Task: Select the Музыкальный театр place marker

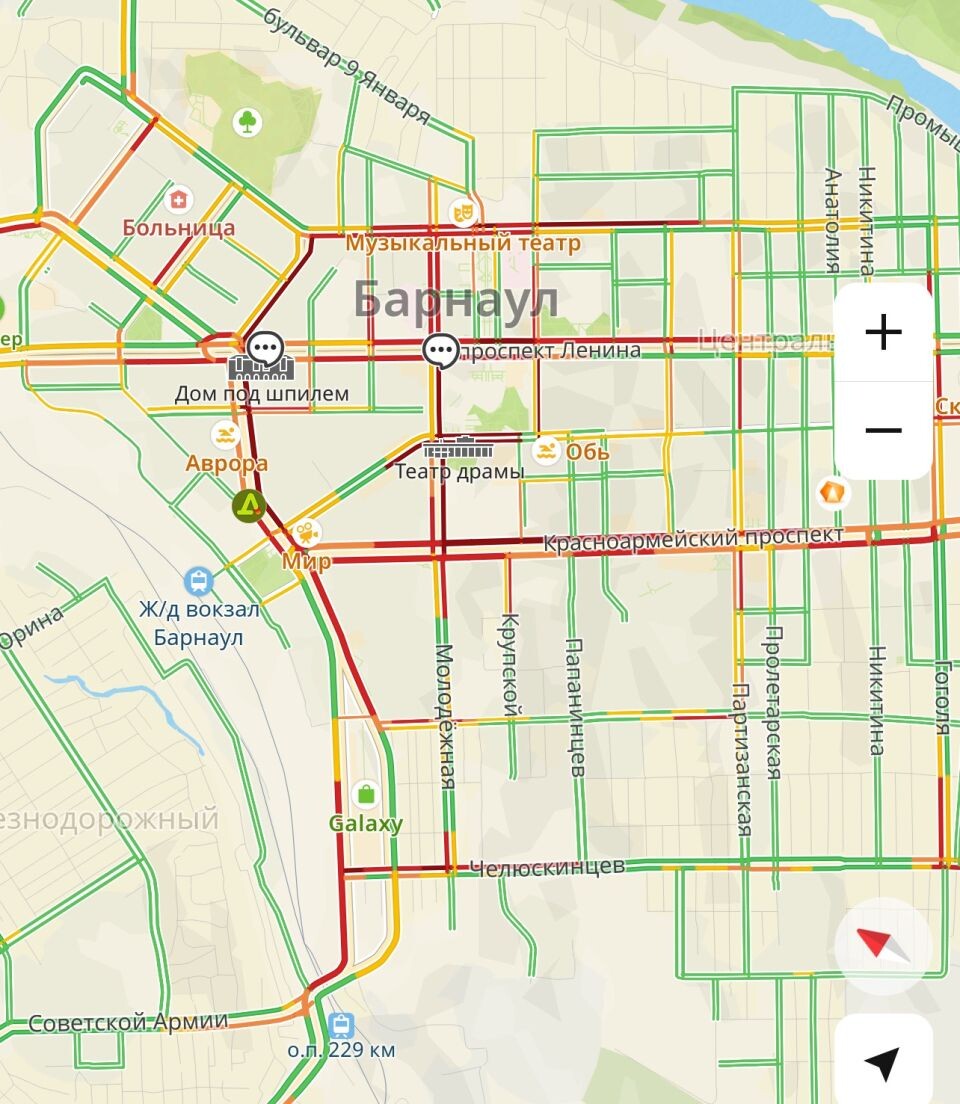Action: click(461, 211)
